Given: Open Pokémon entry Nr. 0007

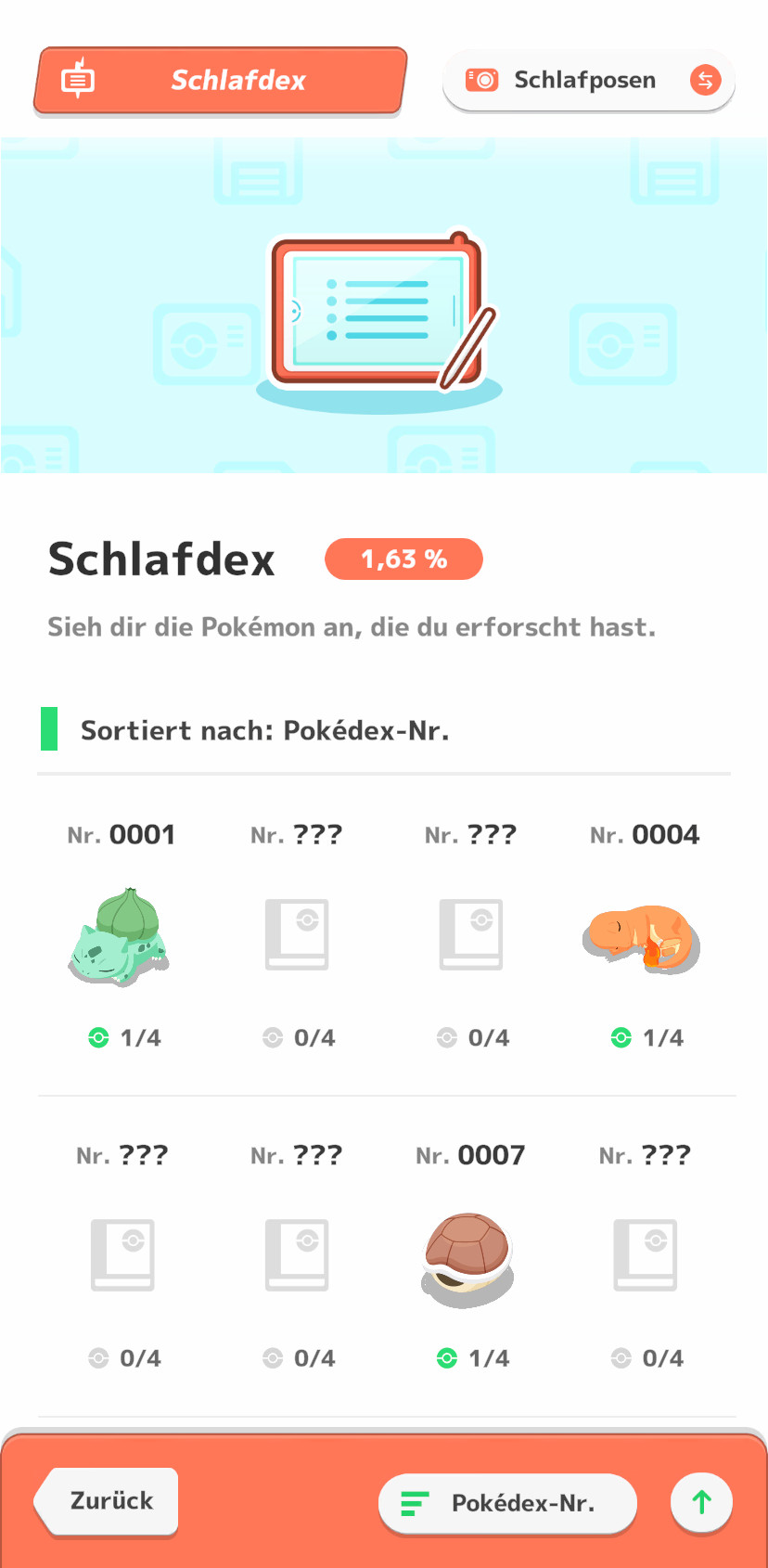Looking at the screenshot, I should coord(469,1256).
